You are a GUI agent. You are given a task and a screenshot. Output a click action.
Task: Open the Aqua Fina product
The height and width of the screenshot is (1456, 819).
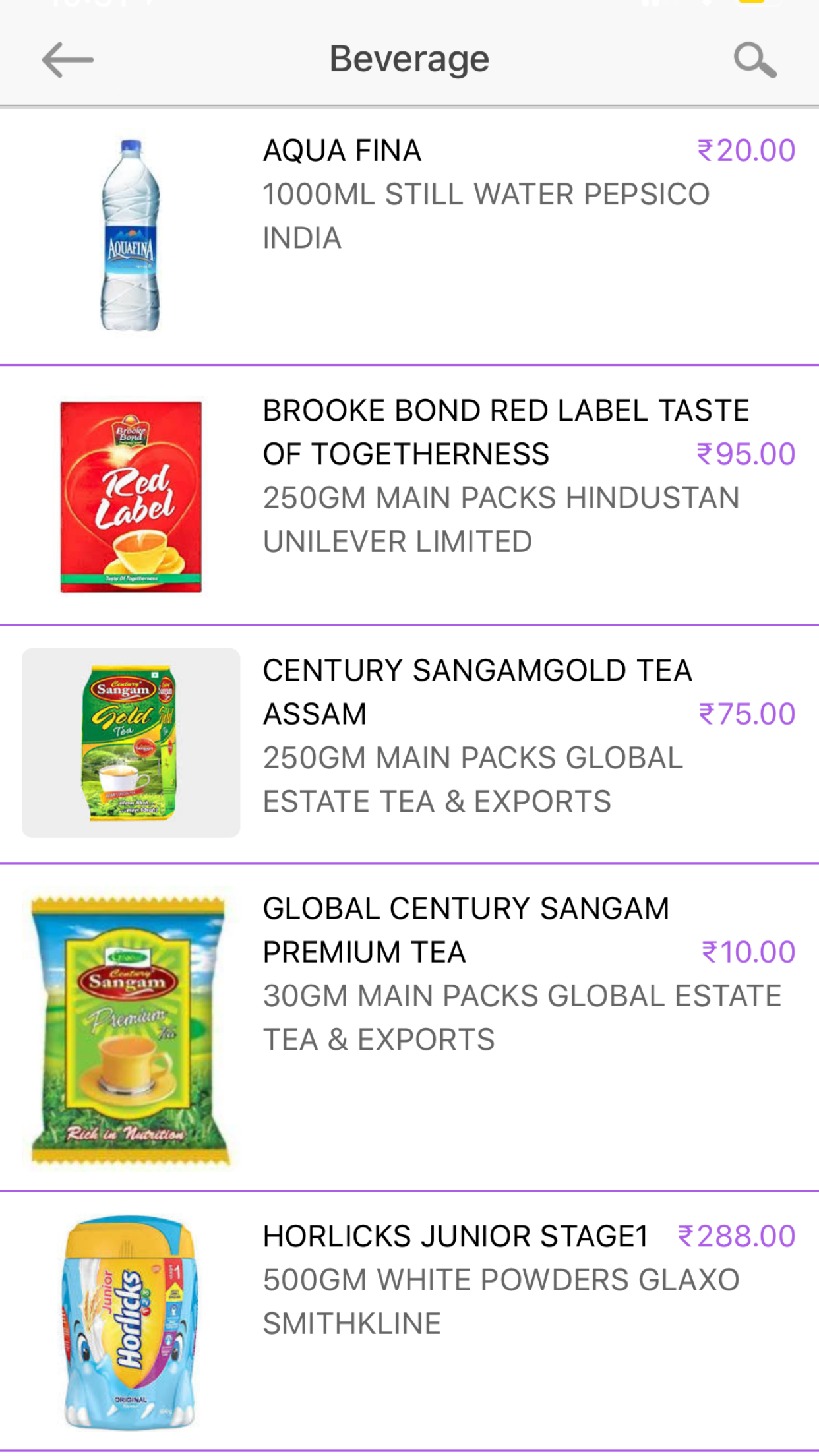[409, 237]
